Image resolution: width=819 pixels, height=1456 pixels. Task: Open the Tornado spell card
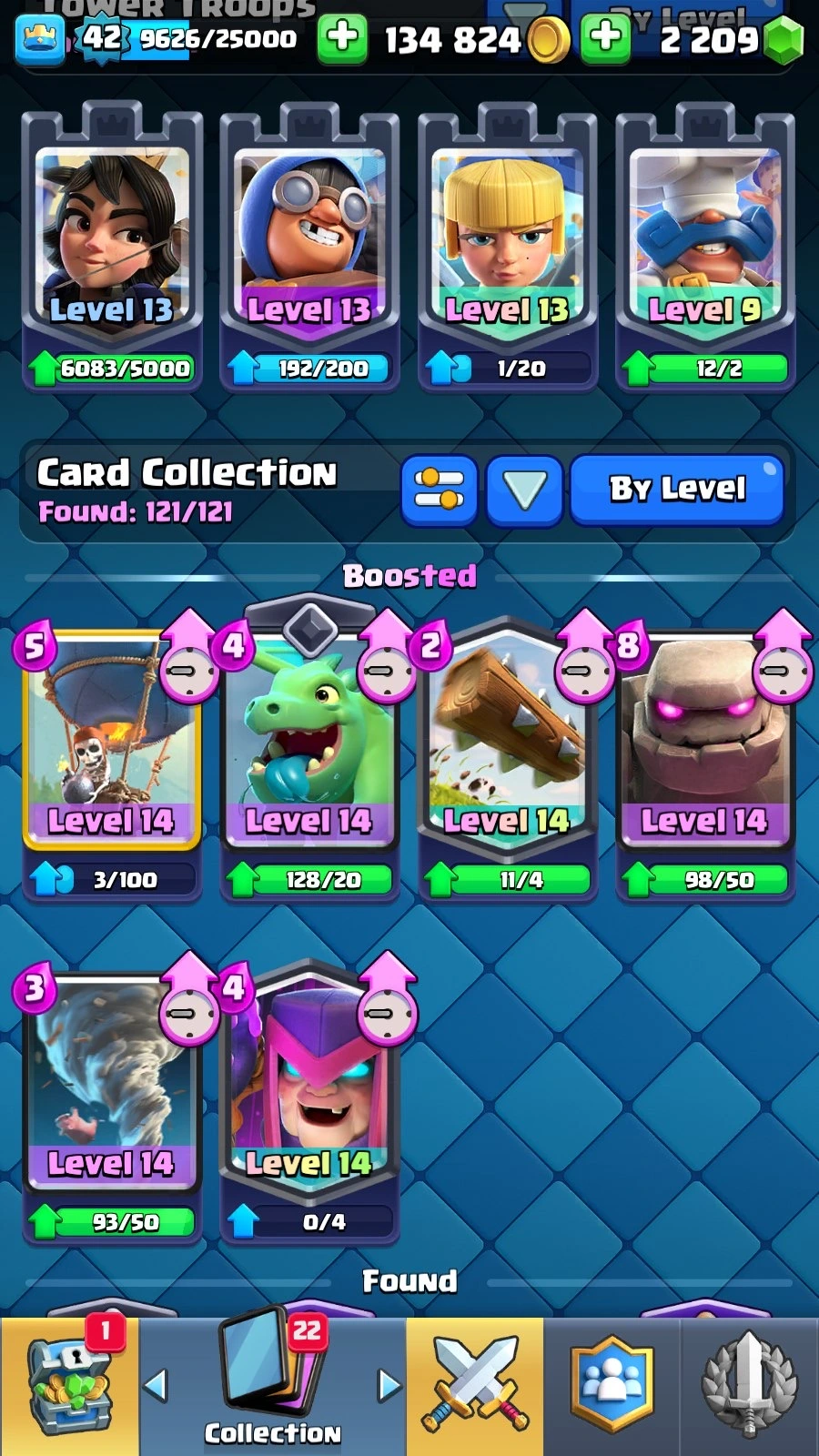click(112, 1083)
